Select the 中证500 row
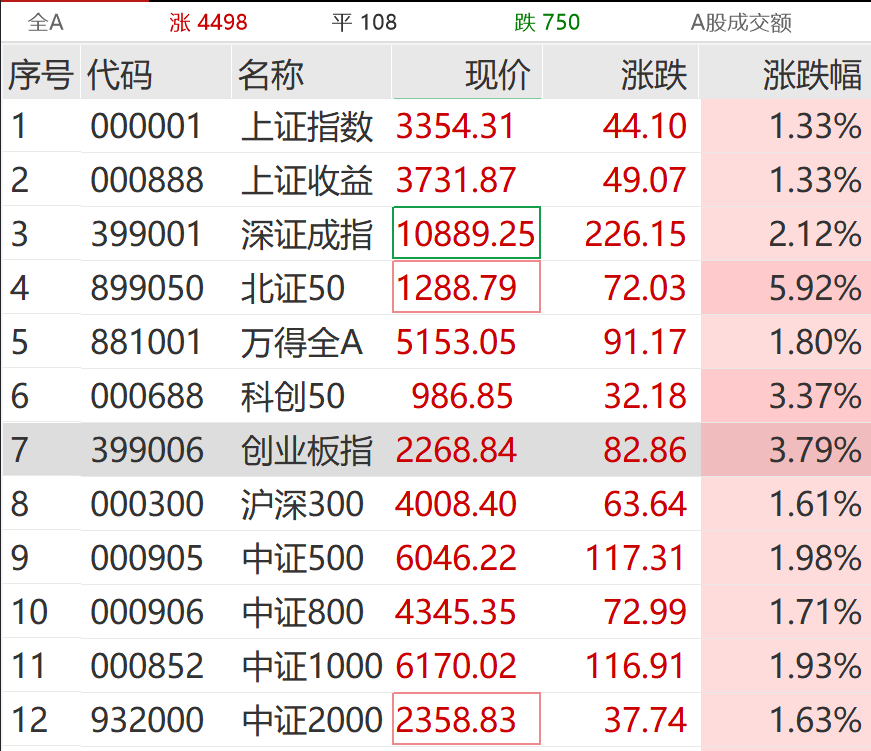 302,559
